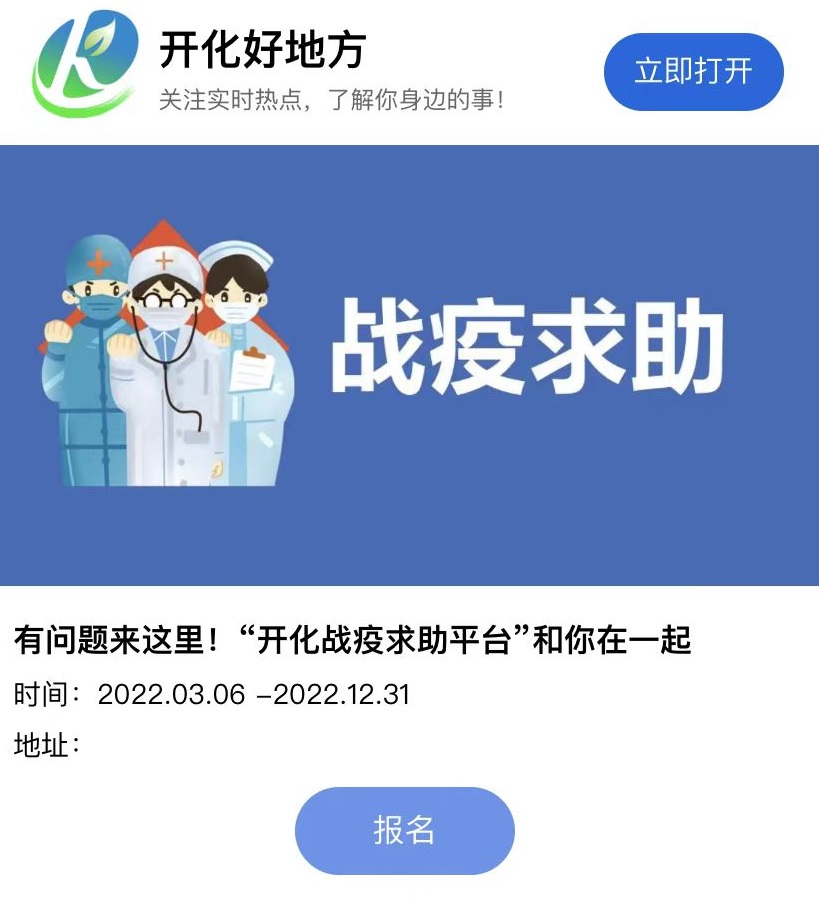Image resolution: width=819 pixels, height=903 pixels.
Task: Tap the 立即打开 button
Action: pyautogui.click(x=693, y=72)
